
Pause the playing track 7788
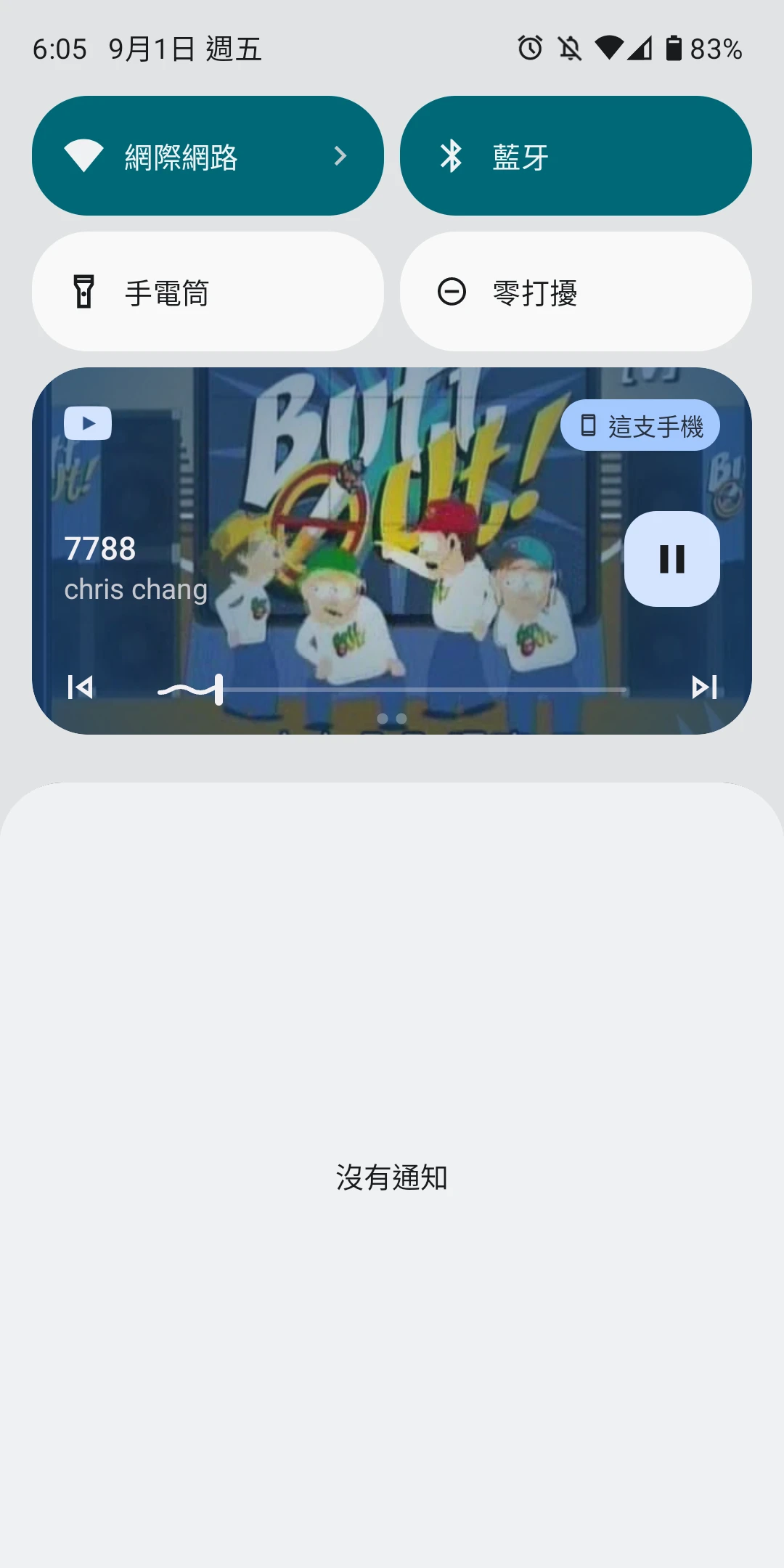pyautogui.click(x=672, y=559)
